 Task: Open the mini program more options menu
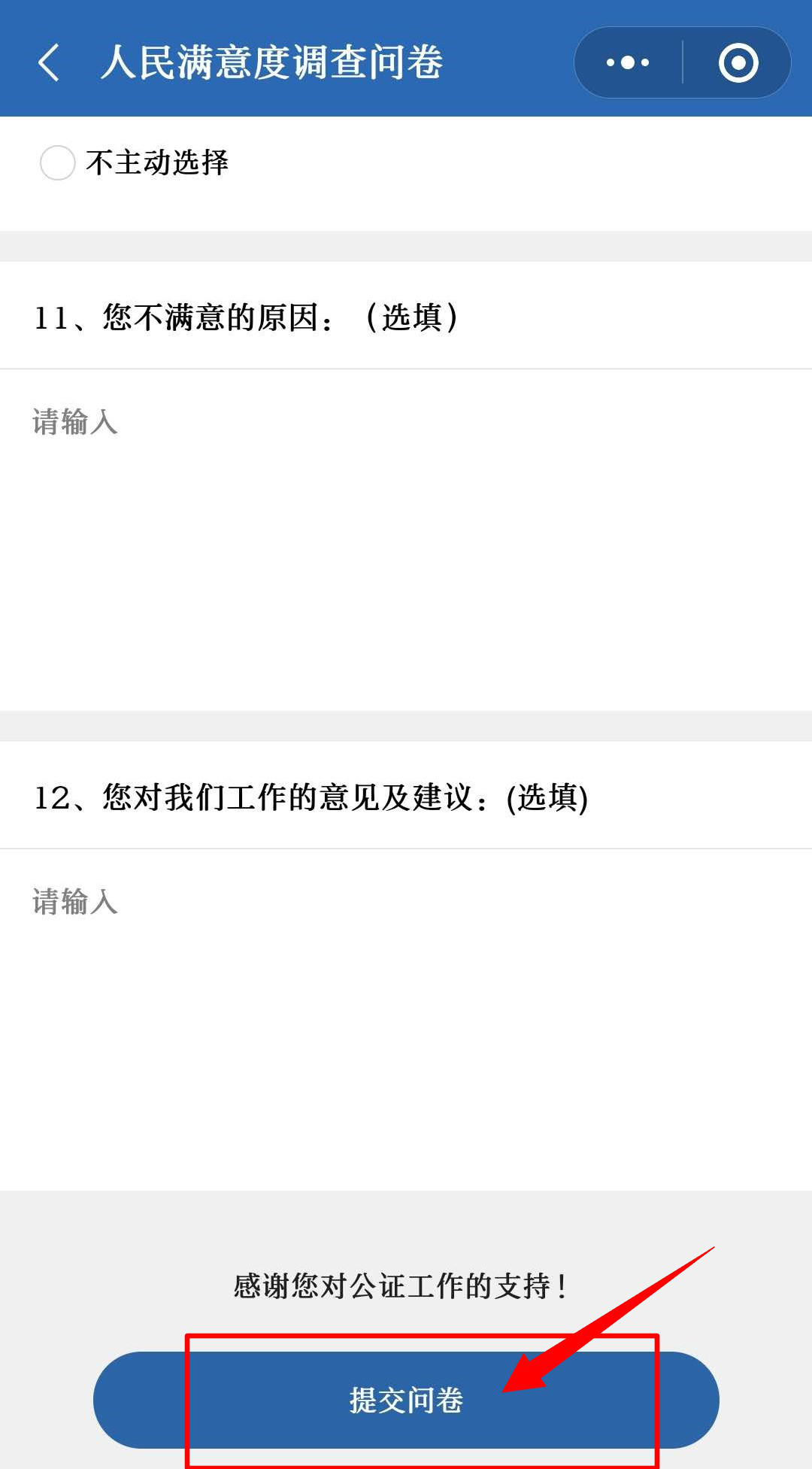pyautogui.click(x=628, y=62)
